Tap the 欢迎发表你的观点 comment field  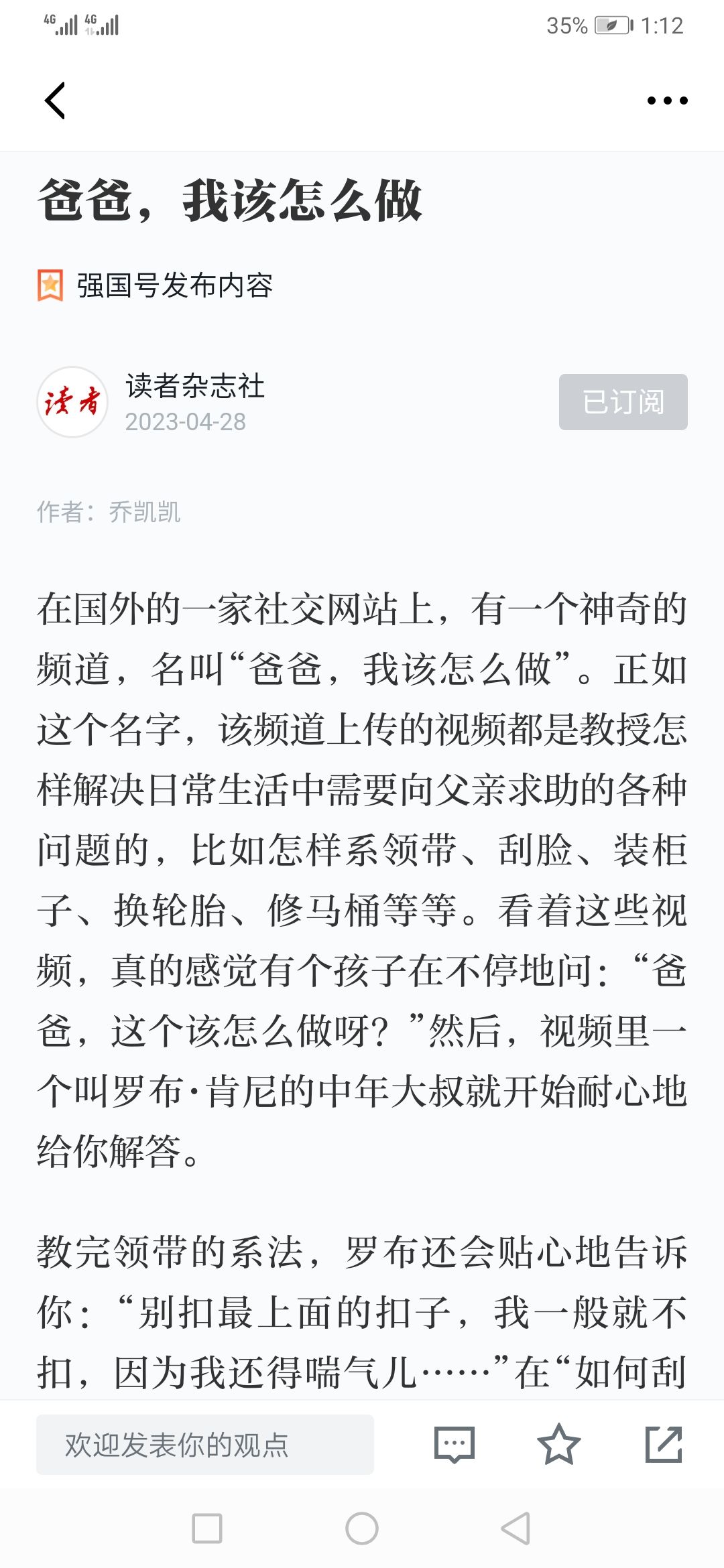[x=205, y=1445]
